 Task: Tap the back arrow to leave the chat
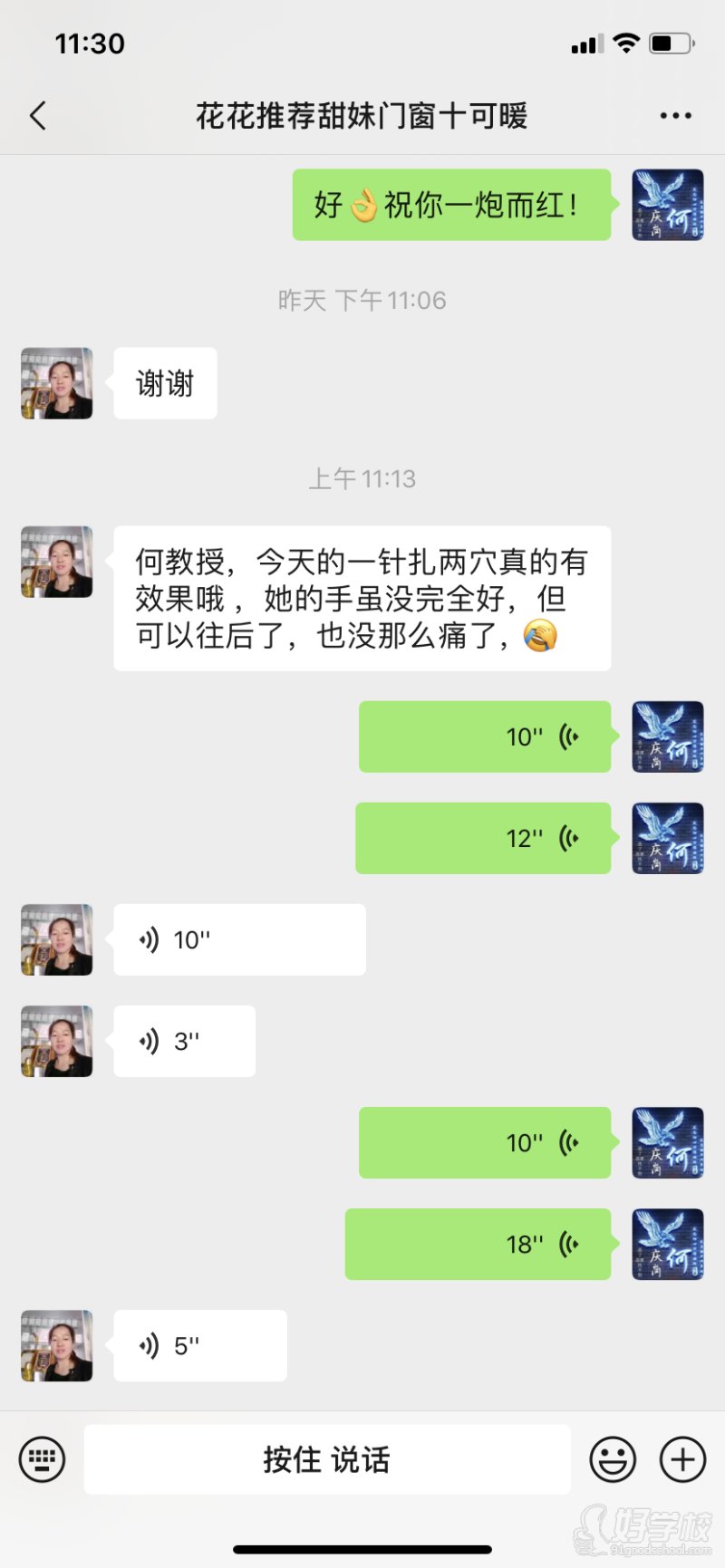[36, 116]
